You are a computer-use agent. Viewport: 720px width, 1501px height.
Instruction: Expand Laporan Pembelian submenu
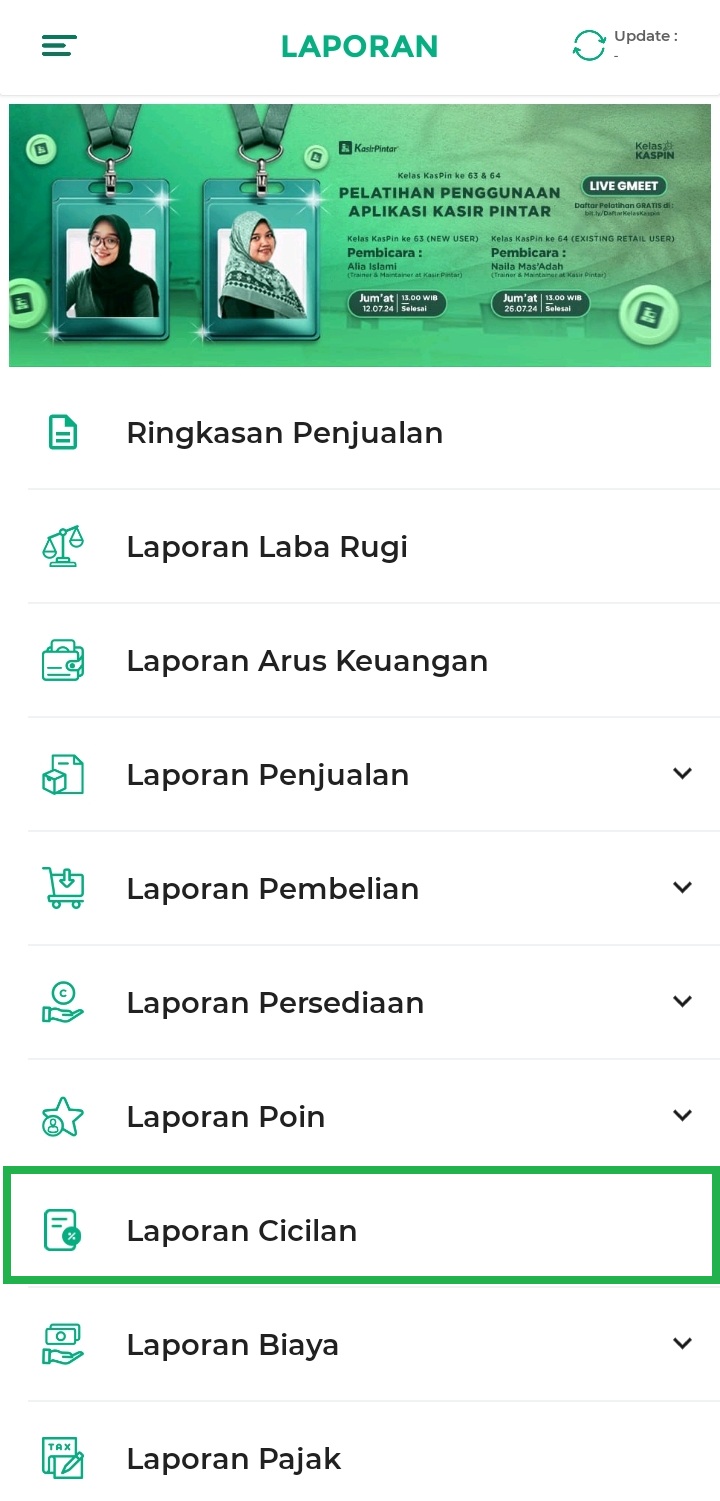[x=682, y=888]
